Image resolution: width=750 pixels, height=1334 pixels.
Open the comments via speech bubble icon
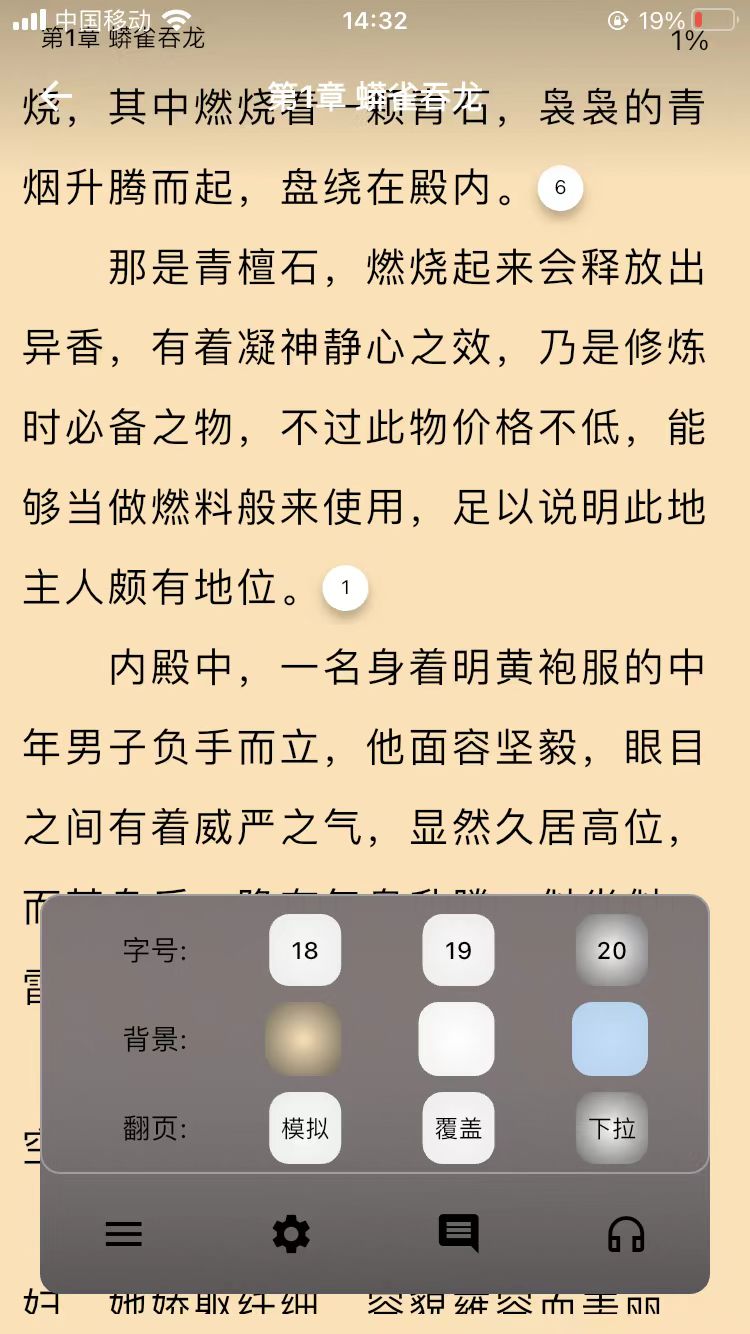coord(458,1233)
